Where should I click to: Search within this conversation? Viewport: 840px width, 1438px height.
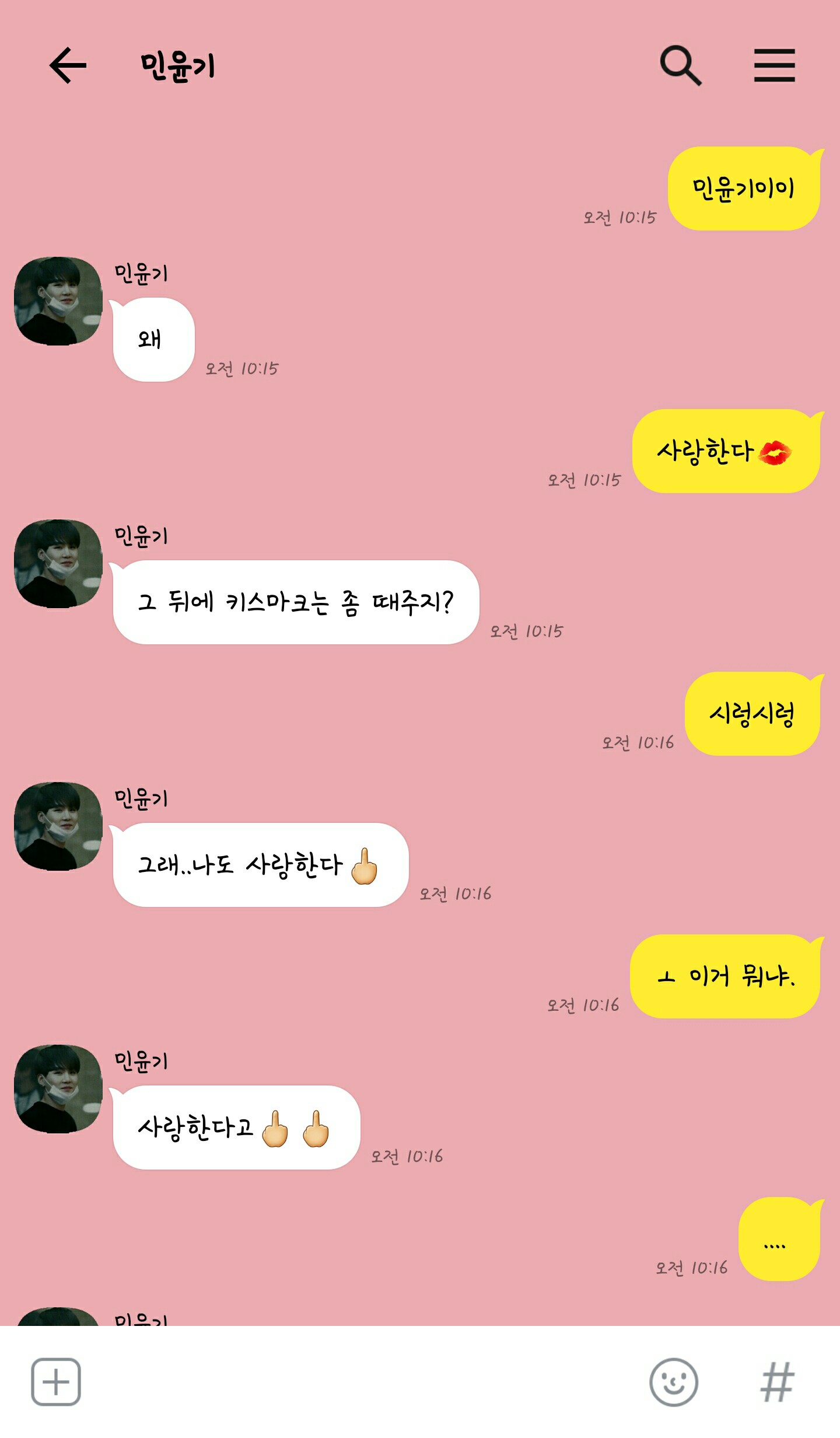click(x=680, y=65)
